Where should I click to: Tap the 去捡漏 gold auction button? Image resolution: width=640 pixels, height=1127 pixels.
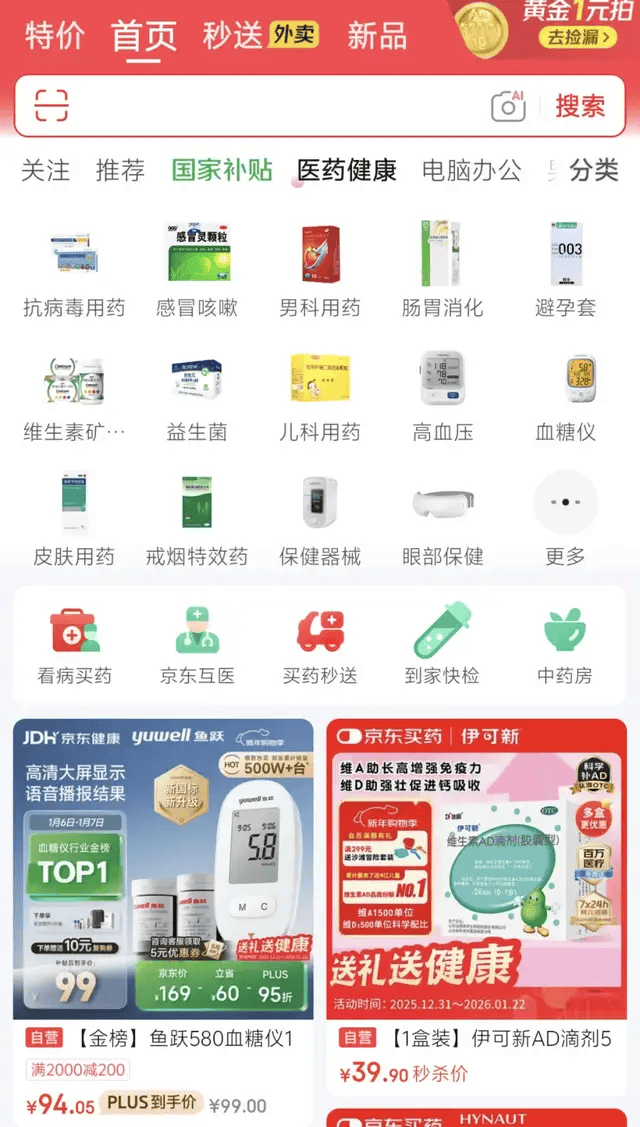coord(579,37)
